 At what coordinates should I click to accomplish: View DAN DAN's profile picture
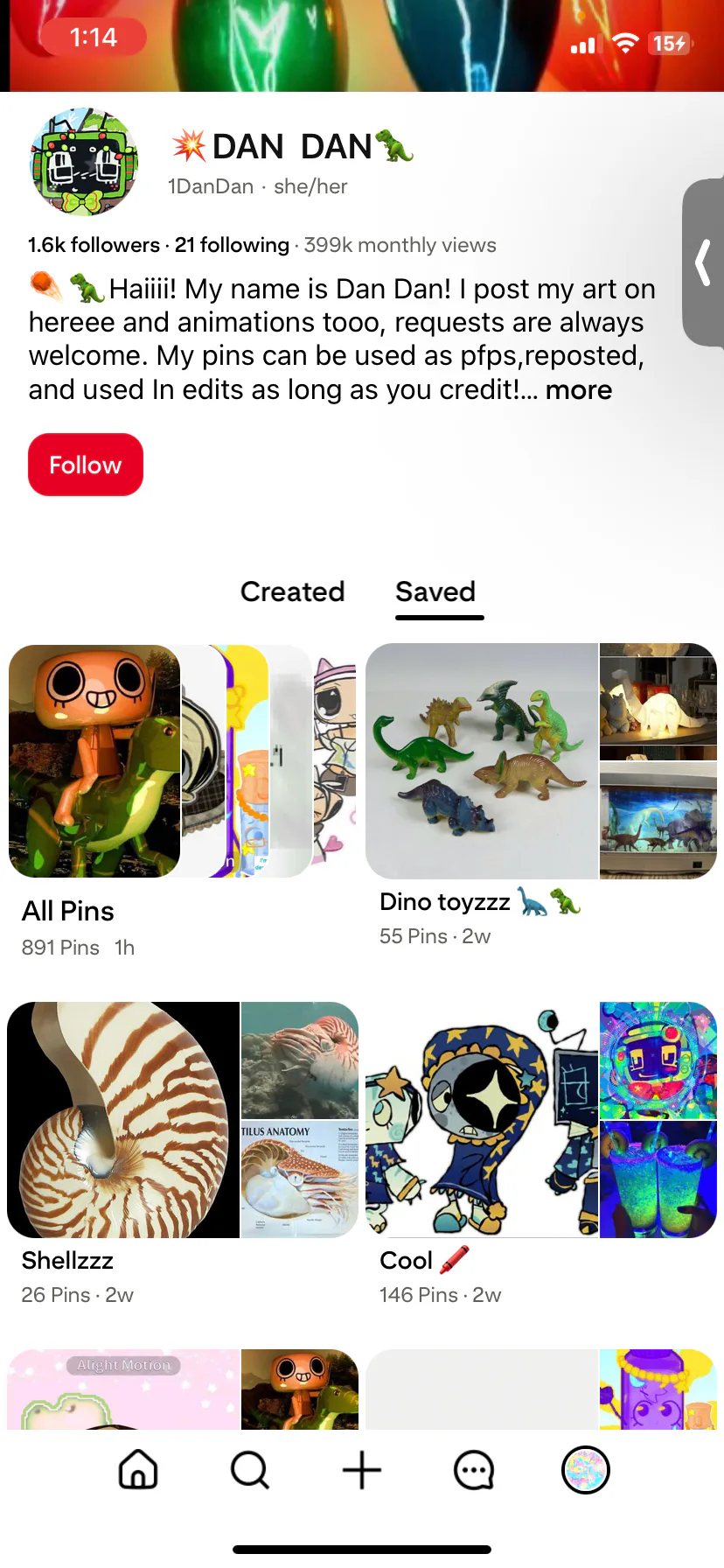click(84, 162)
